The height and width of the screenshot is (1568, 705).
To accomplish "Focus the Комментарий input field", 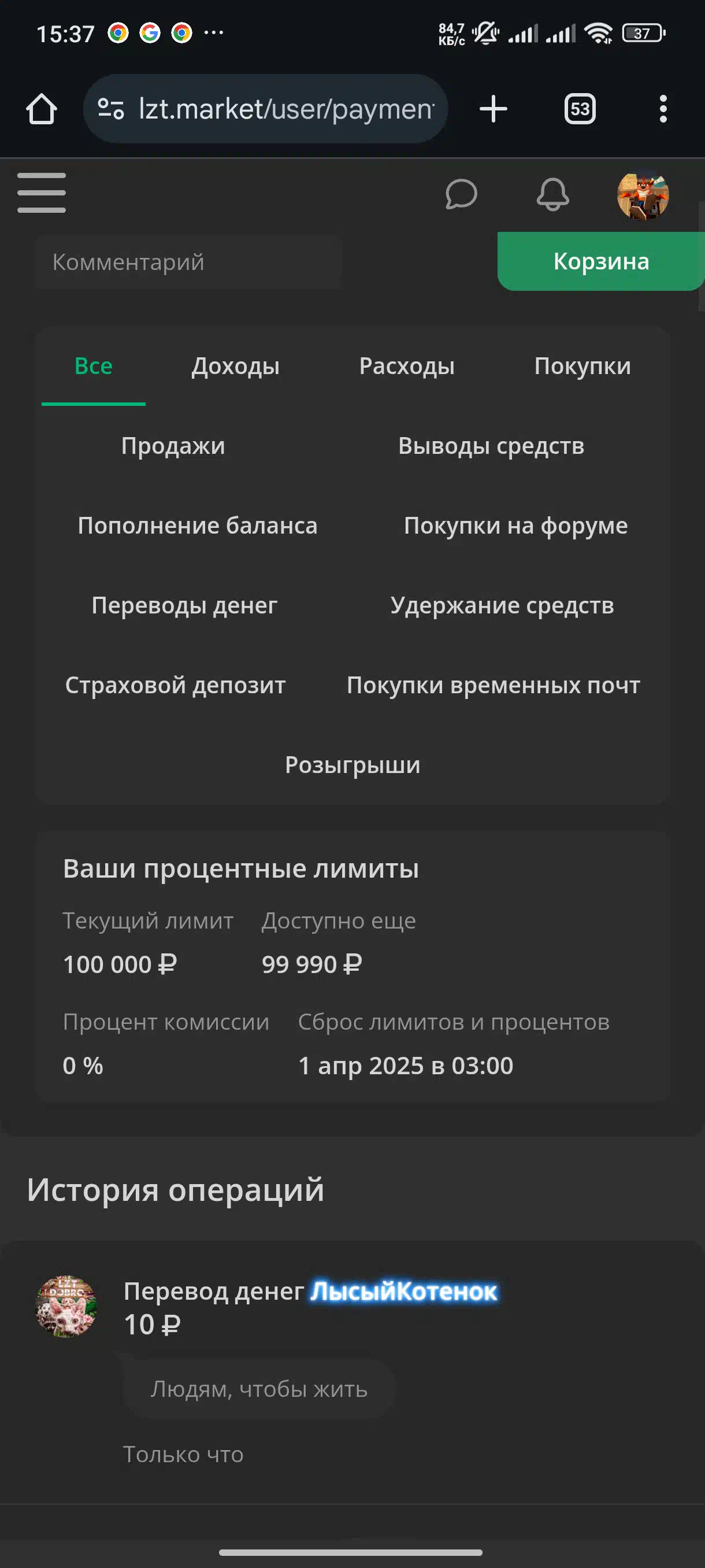I will 188,262.
